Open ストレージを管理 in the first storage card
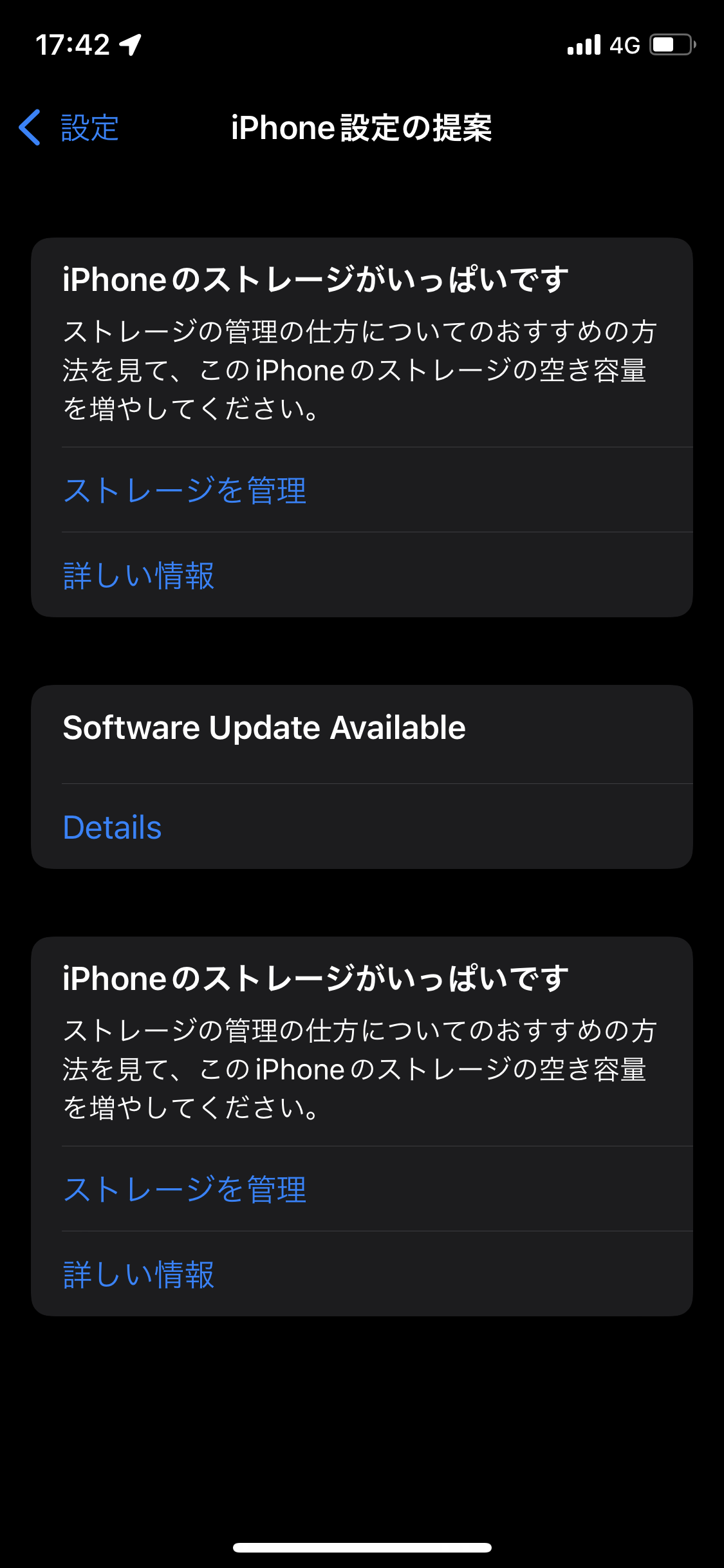 click(x=362, y=490)
